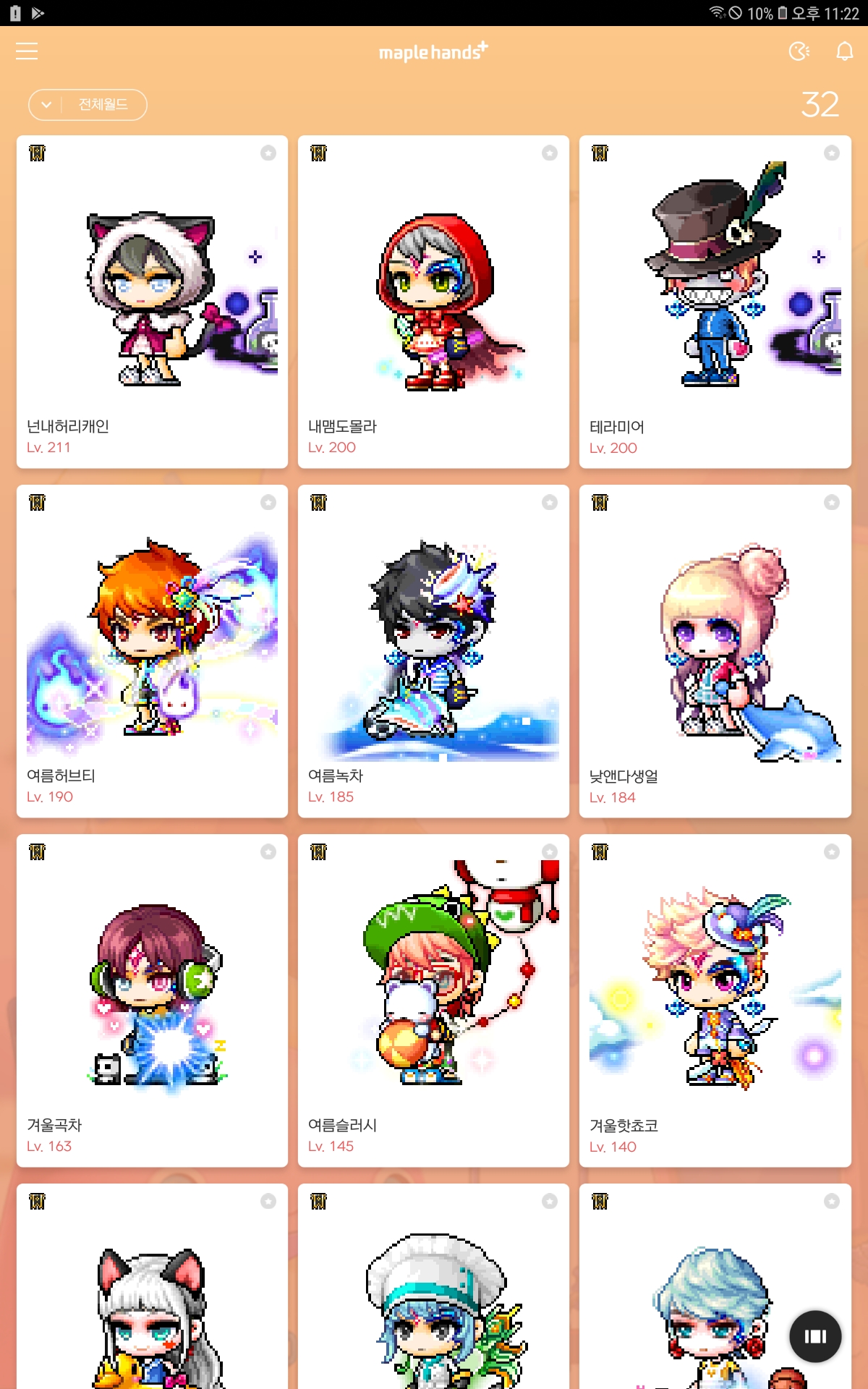The width and height of the screenshot is (868, 1389).
Task: Open character card 넌내허리캐인
Action: [152, 302]
